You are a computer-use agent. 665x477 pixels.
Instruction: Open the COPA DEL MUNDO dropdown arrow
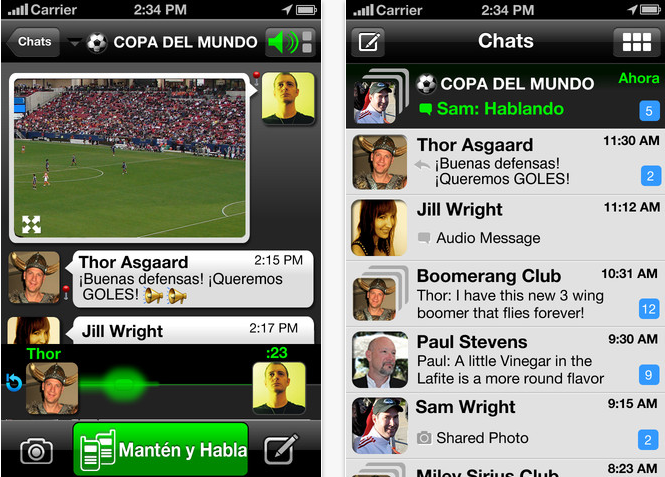pyautogui.click(x=74, y=42)
